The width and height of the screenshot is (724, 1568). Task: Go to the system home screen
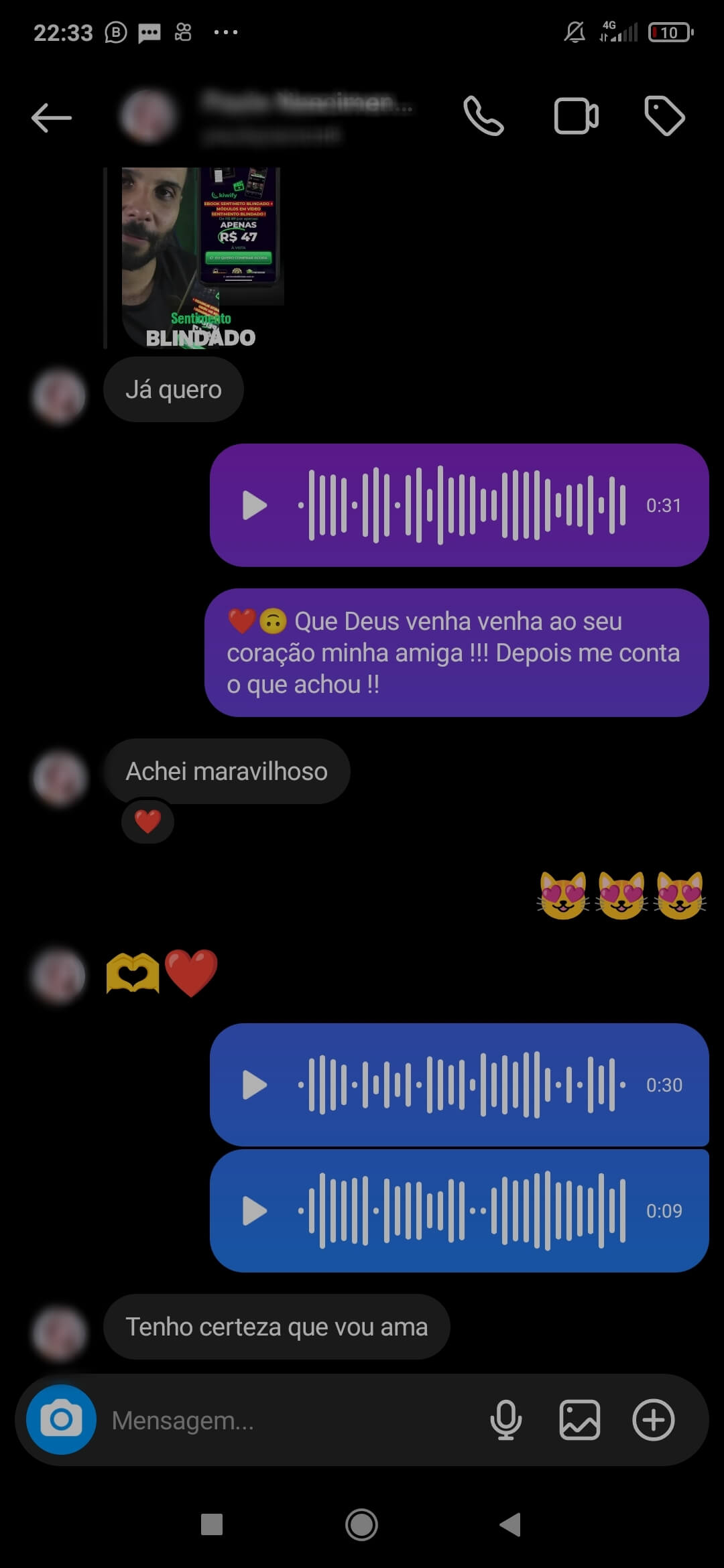(x=361, y=1524)
